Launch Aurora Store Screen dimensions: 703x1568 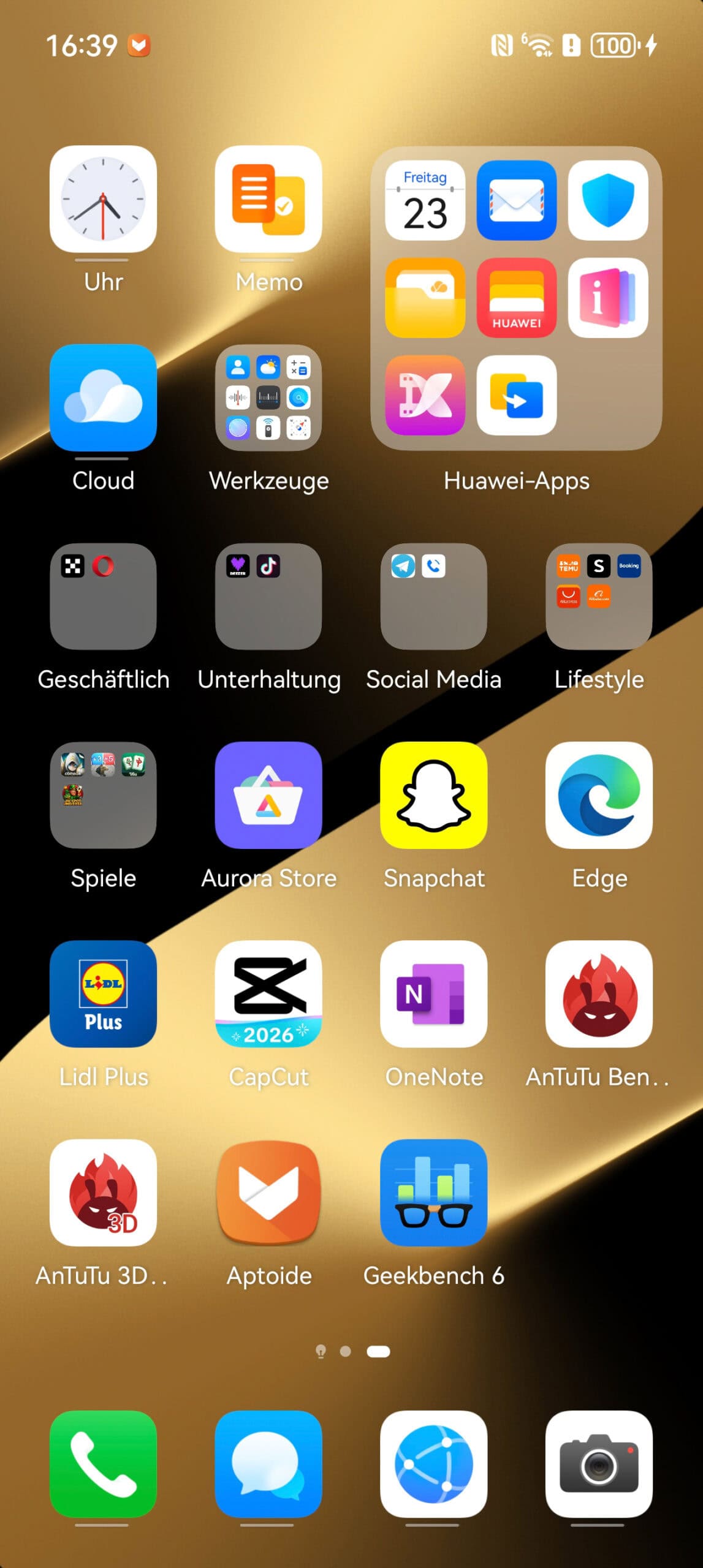pos(268,795)
